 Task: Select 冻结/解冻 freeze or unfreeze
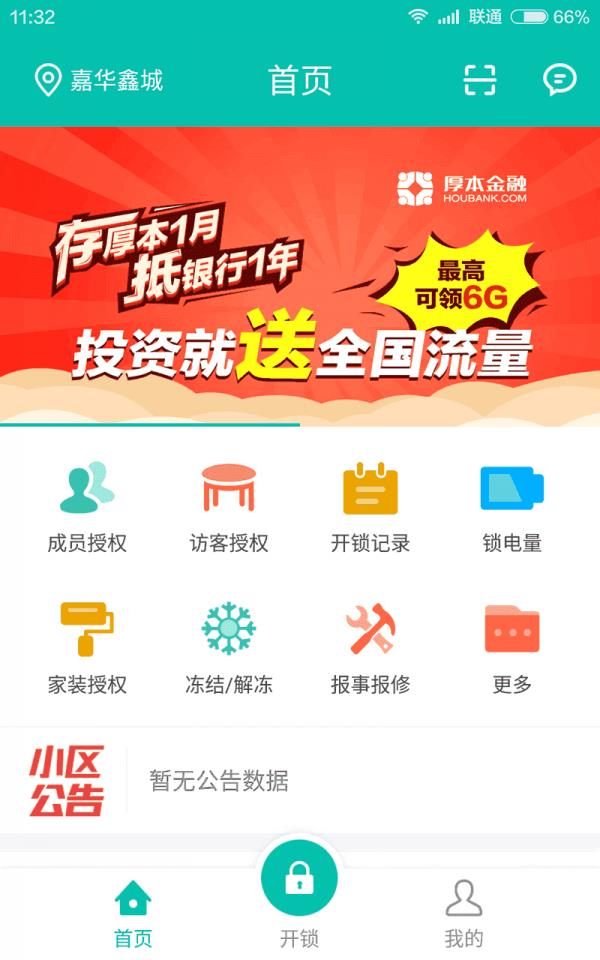pyautogui.click(x=229, y=648)
